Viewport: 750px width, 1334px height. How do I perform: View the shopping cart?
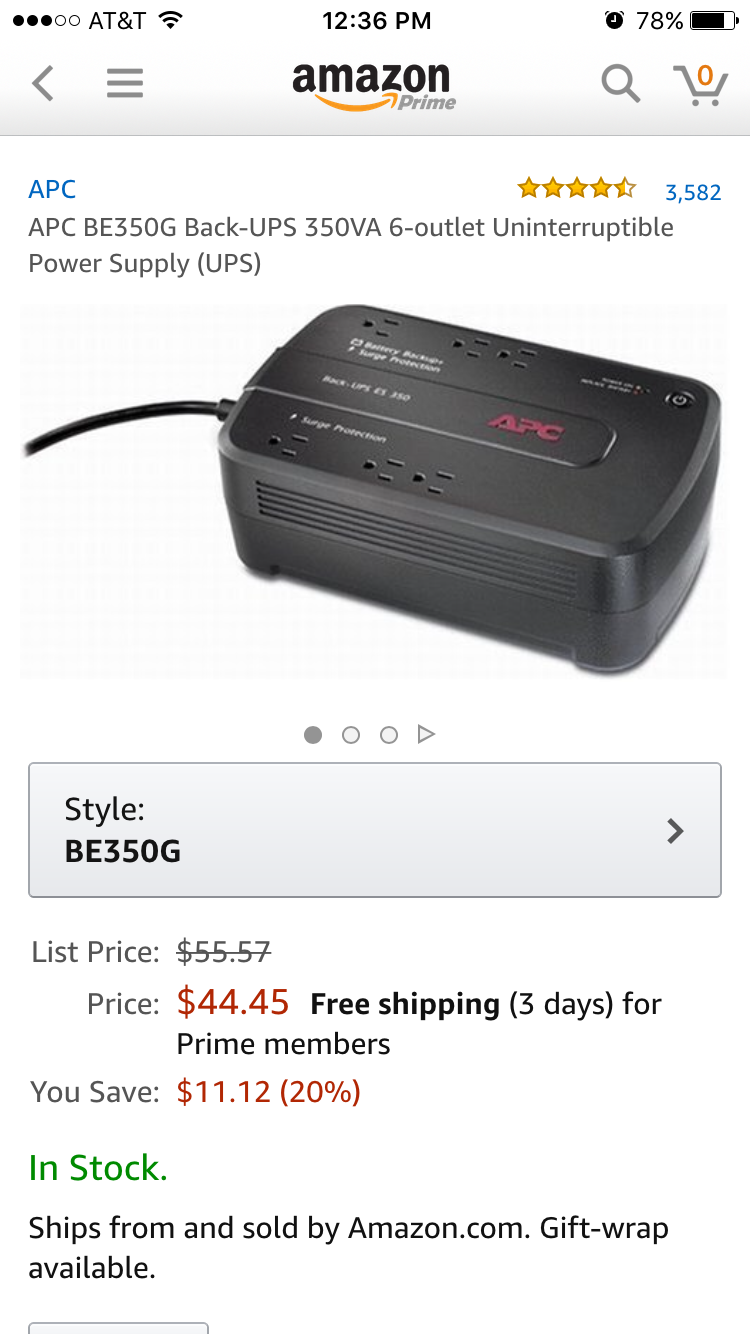click(700, 84)
